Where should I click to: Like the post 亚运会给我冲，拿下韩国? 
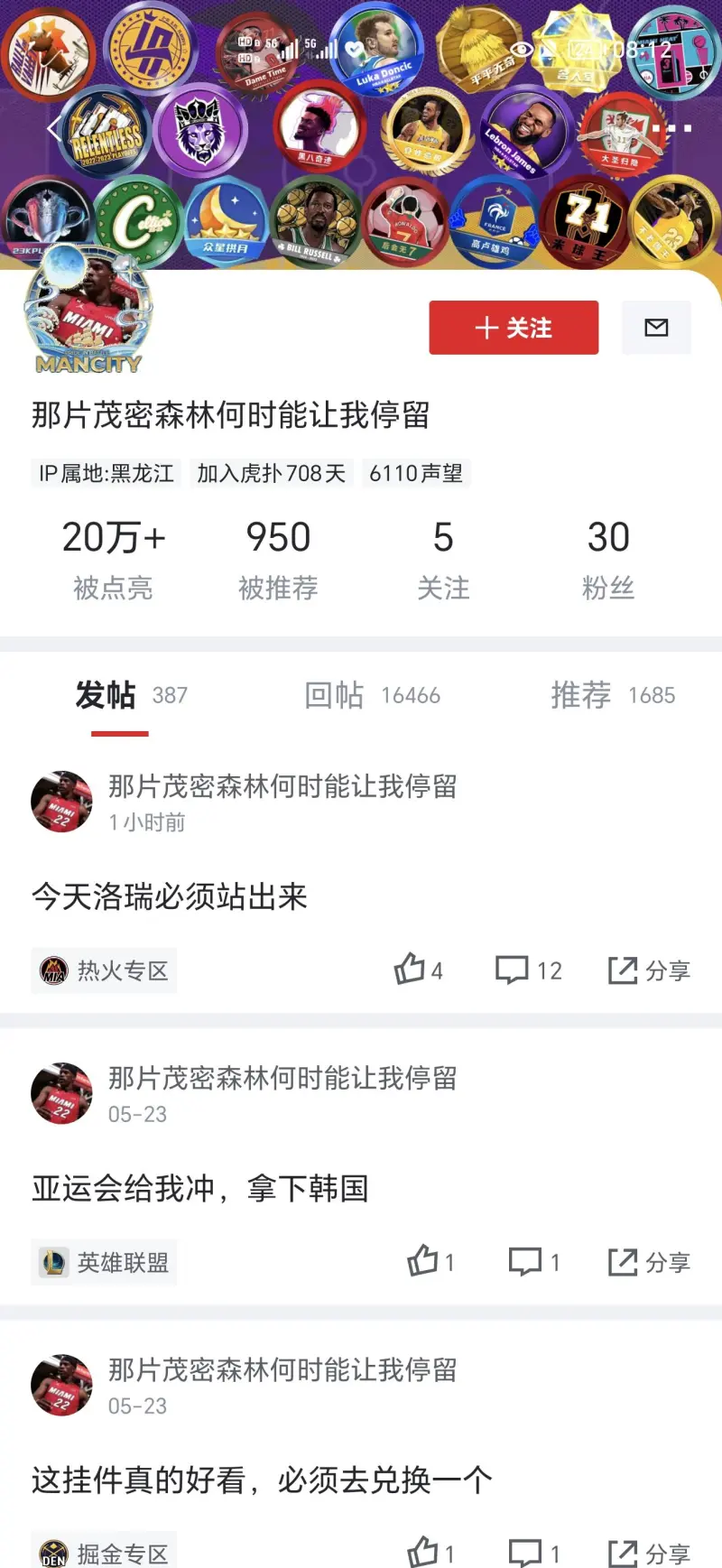(x=430, y=1261)
